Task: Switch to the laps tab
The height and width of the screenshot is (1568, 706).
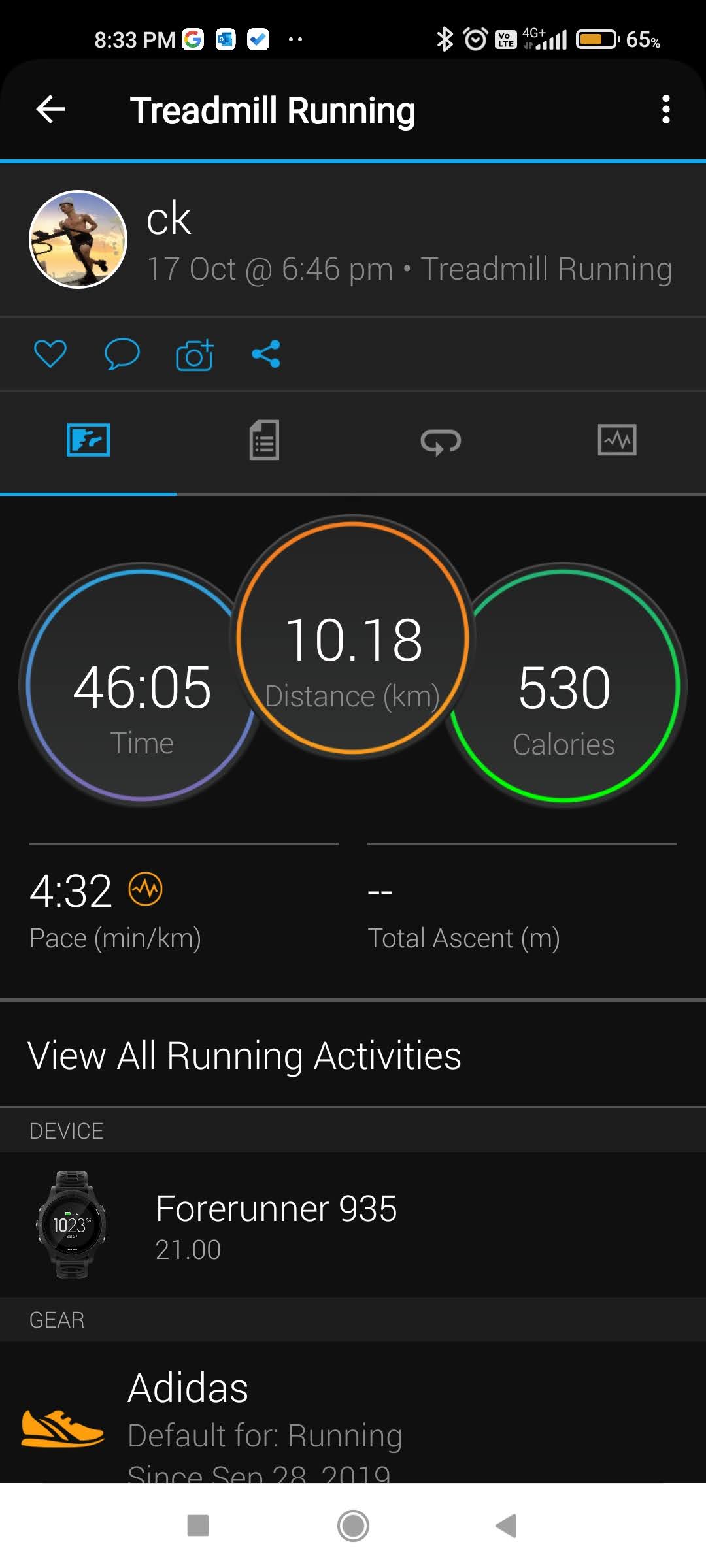Action: [441, 441]
